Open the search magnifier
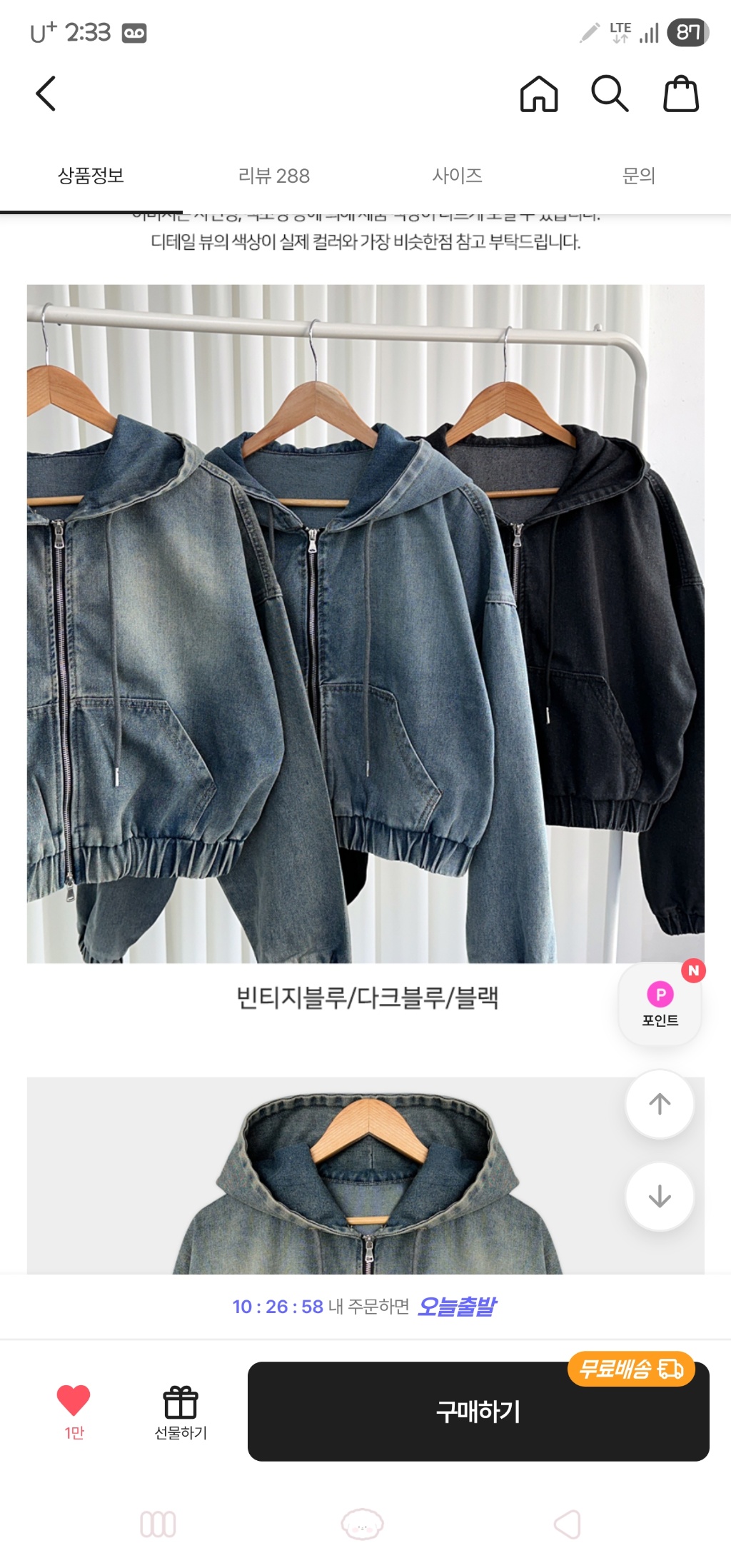The height and width of the screenshot is (1568, 731). (610, 94)
